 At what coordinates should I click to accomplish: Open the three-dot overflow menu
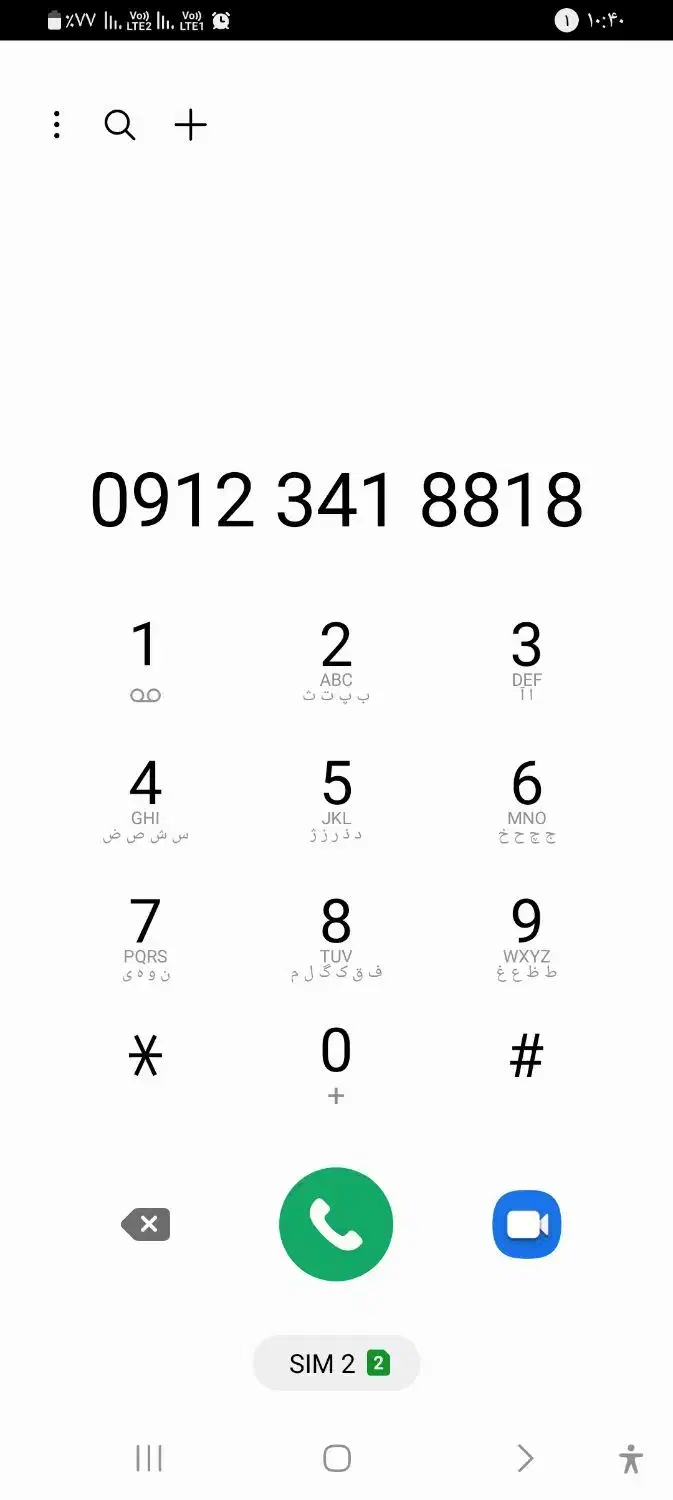(x=57, y=125)
